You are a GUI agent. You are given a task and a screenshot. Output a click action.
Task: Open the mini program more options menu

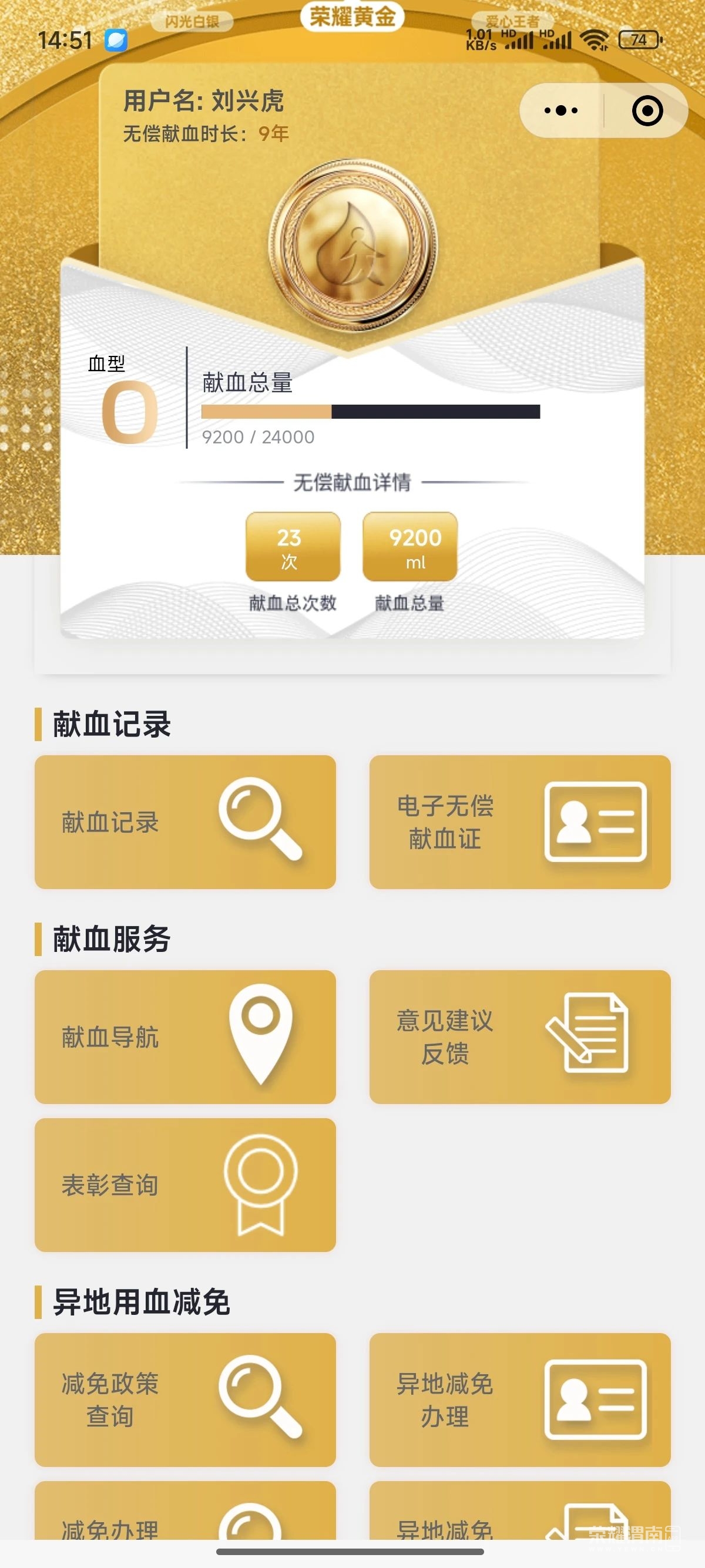tap(560, 111)
